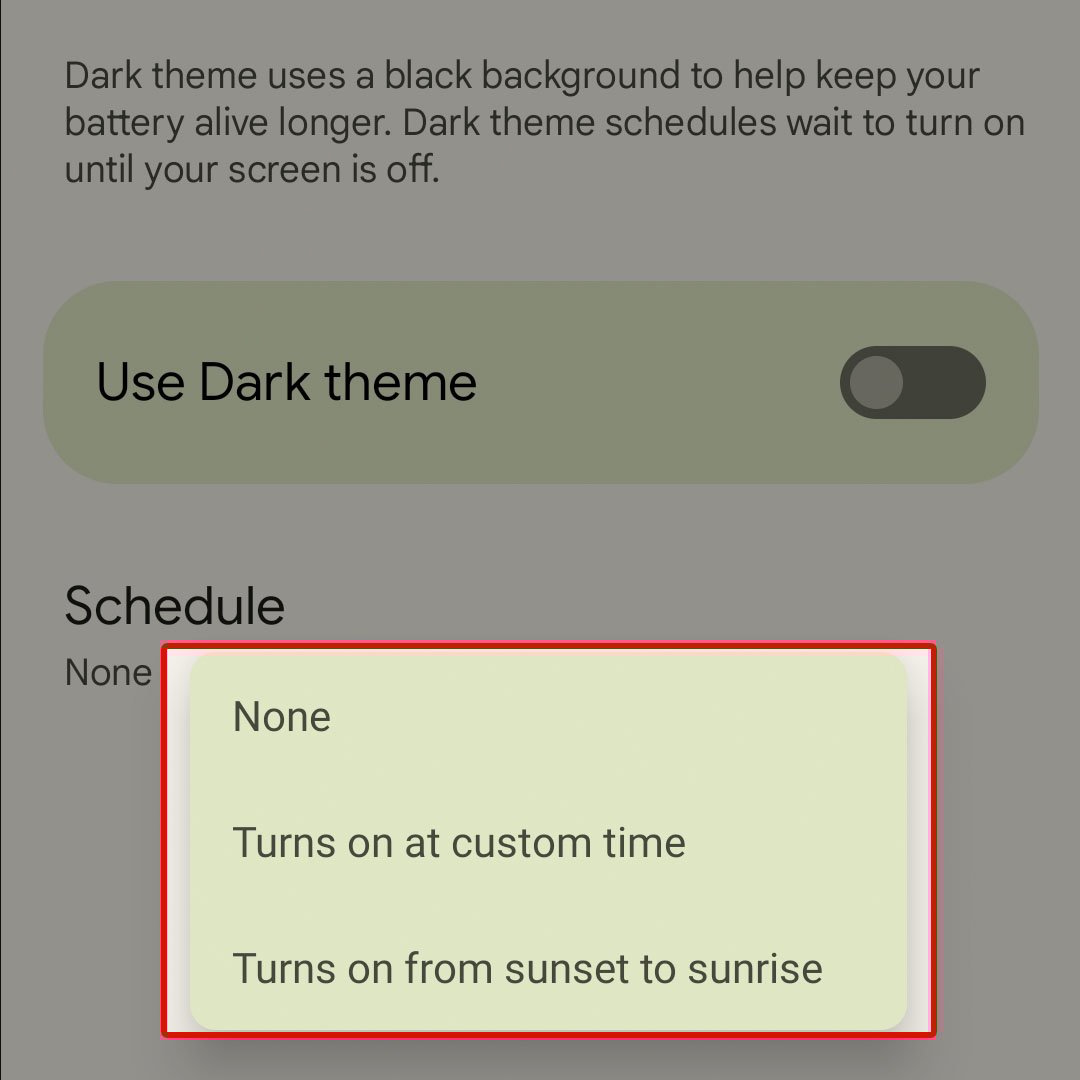Select None in the schedule dropdown

[x=283, y=717]
